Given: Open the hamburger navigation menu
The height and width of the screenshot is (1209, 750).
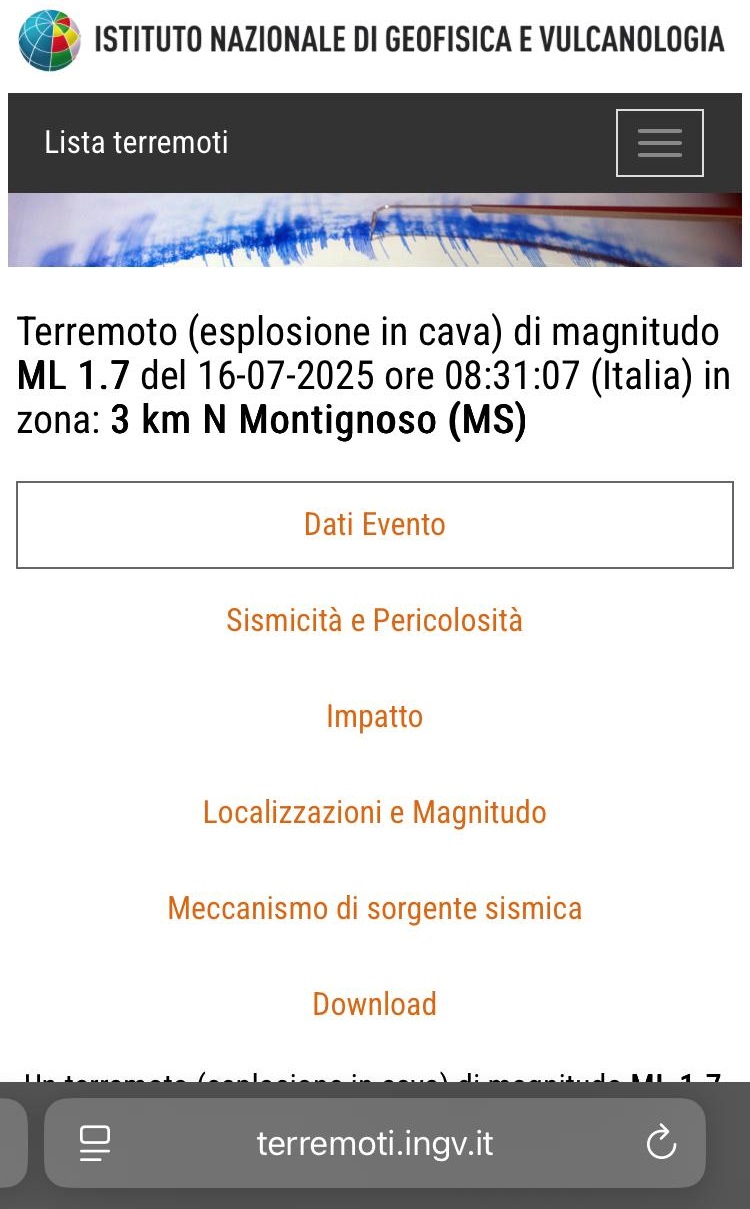Looking at the screenshot, I should click(659, 143).
